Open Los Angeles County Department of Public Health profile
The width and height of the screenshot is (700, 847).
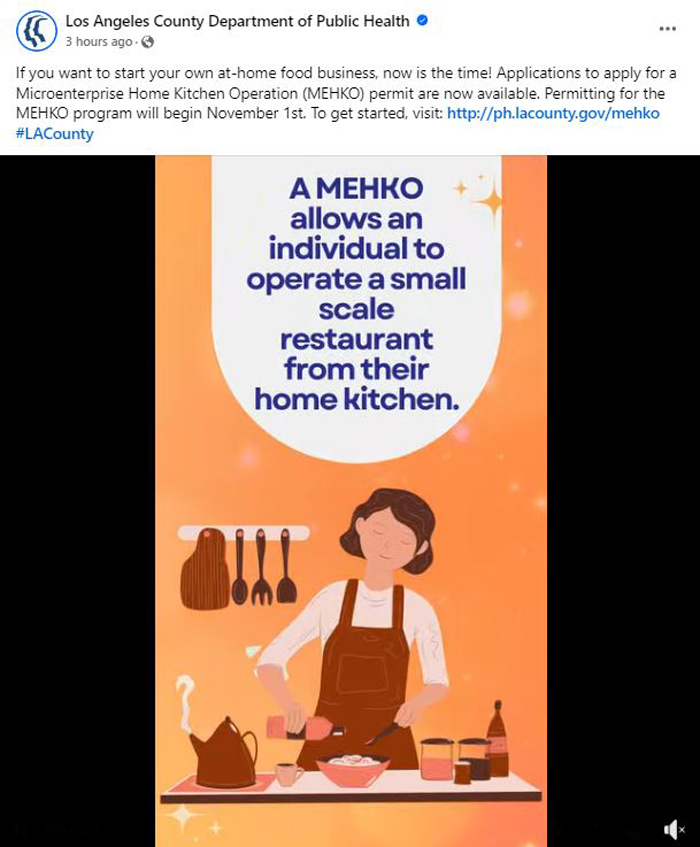click(x=237, y=21)
